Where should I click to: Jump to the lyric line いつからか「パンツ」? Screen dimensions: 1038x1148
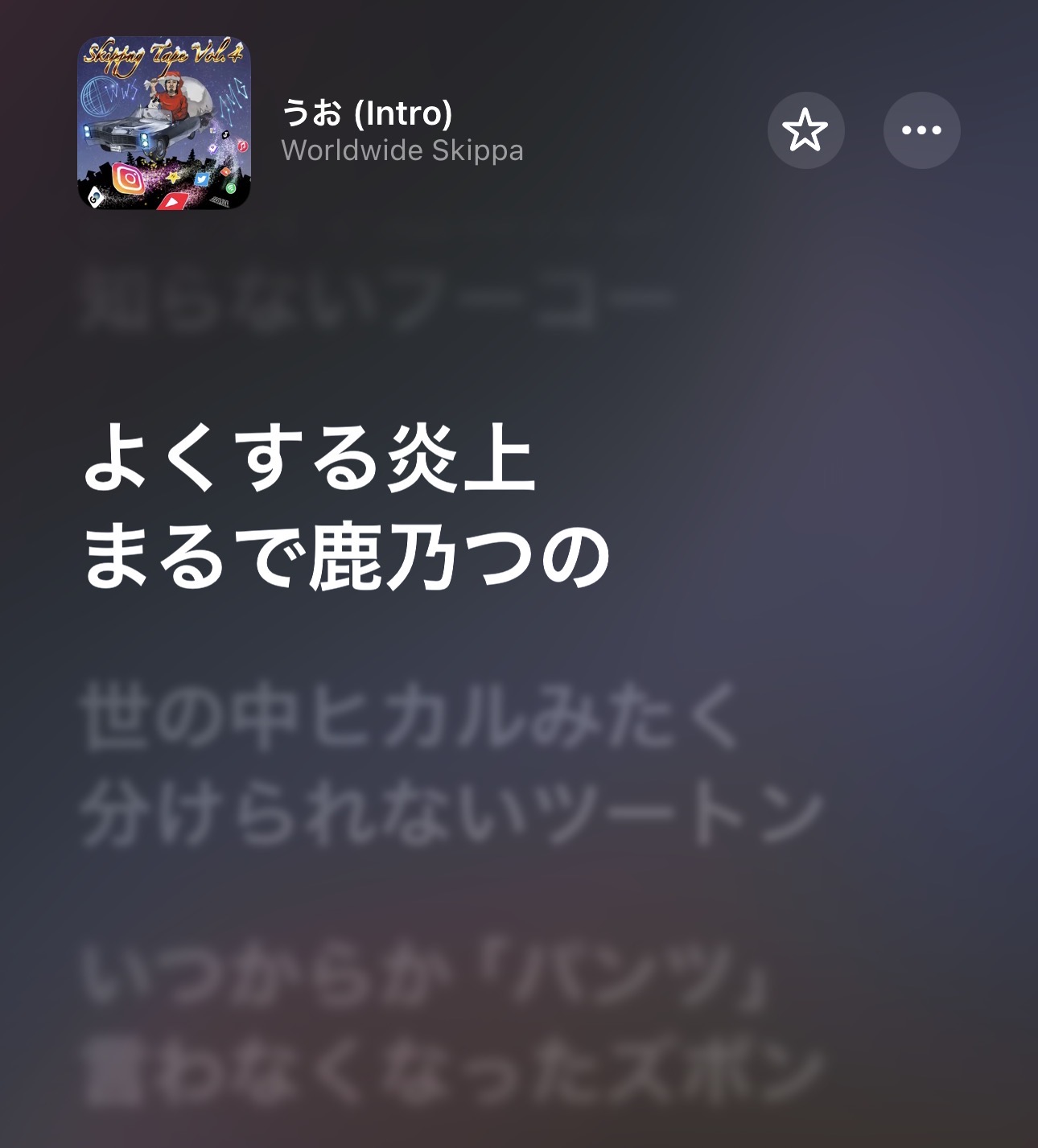tap(426, 976)
